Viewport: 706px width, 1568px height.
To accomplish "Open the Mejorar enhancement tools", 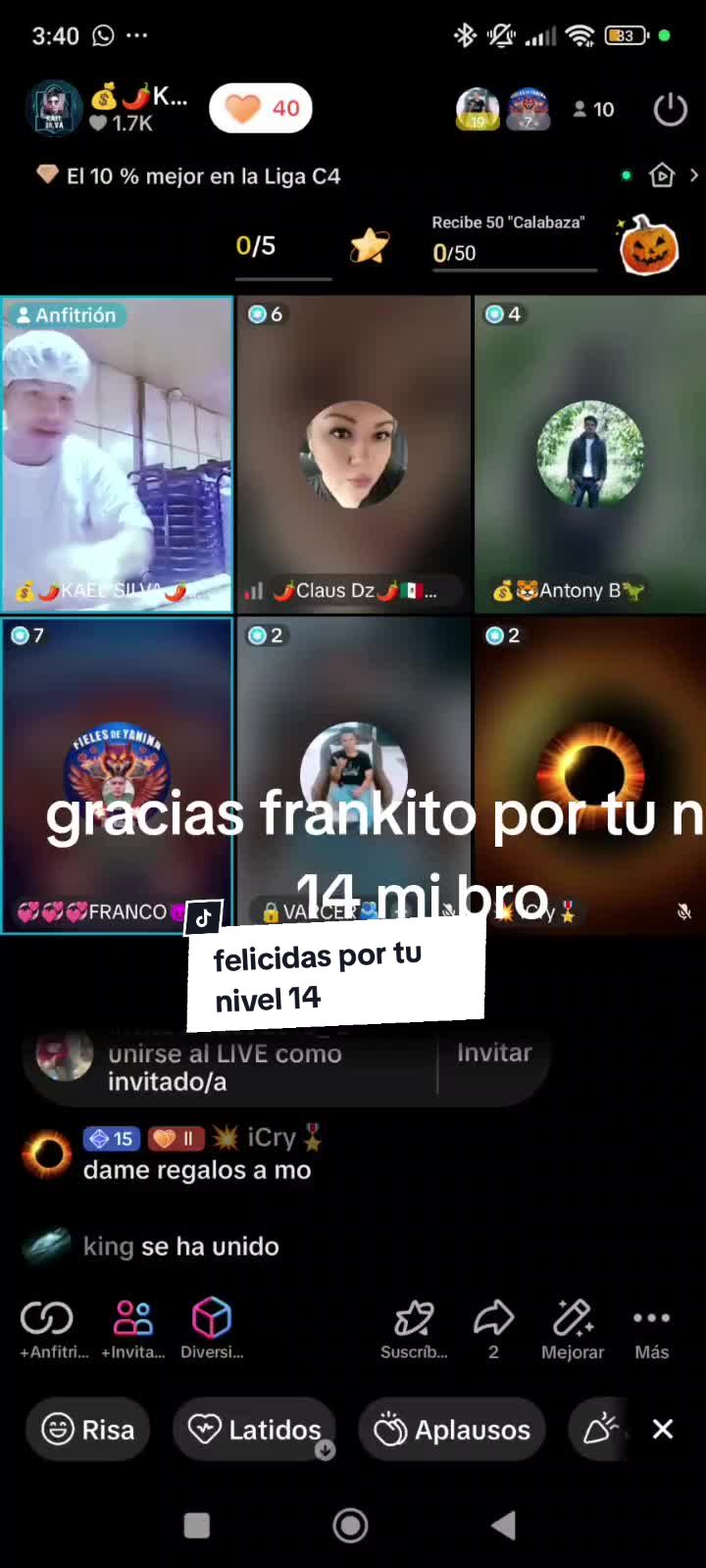I will pos(573,1328).
